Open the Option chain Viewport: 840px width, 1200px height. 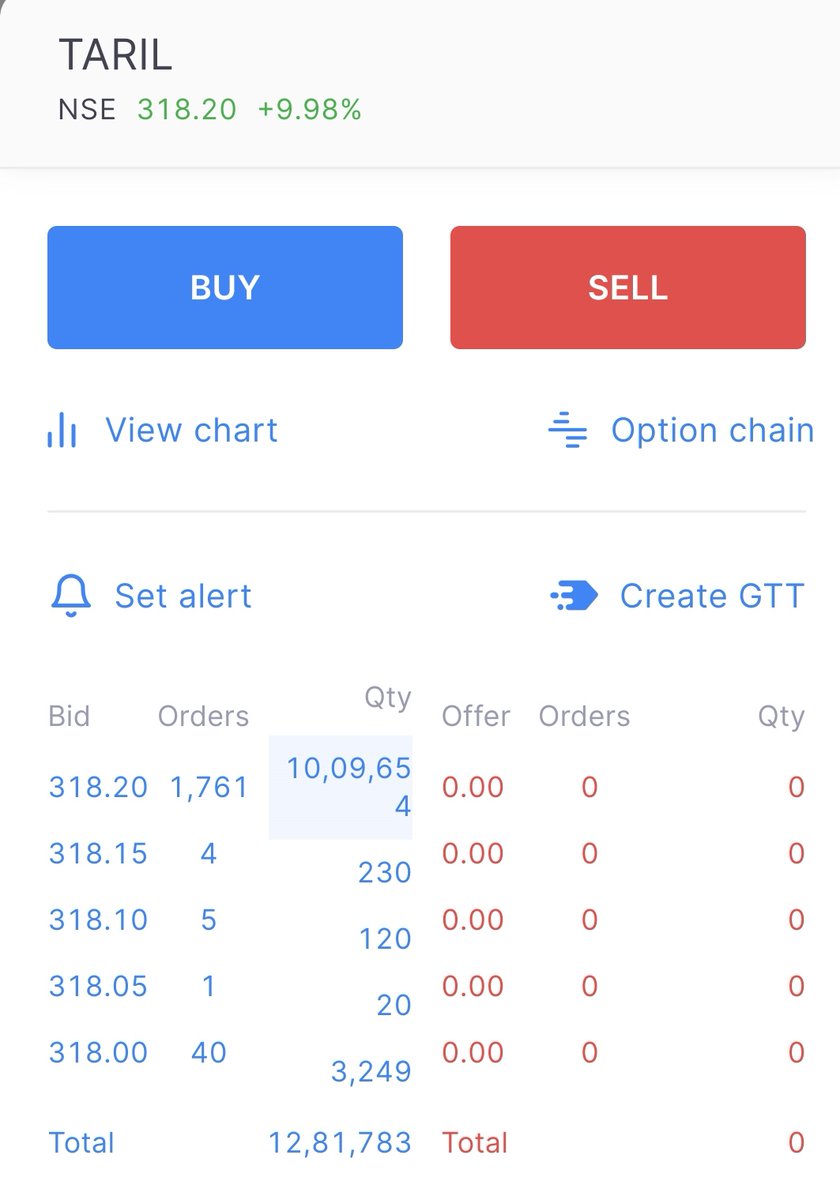point(681,431)
